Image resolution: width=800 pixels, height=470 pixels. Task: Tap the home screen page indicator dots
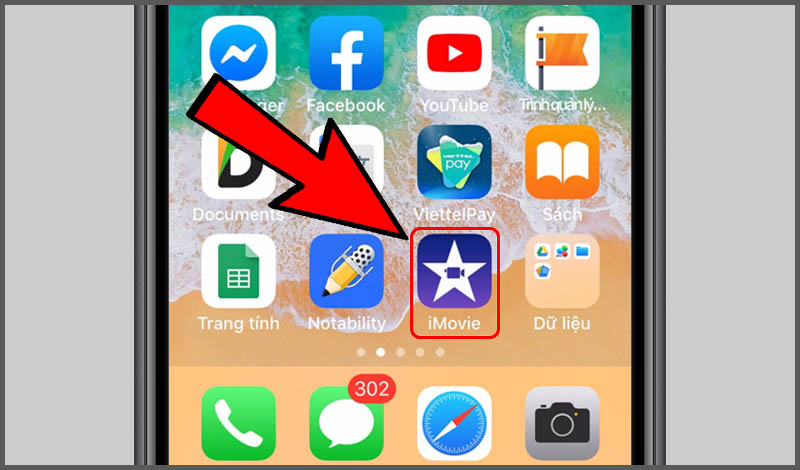pyautogui.click(x=400, y=352)
